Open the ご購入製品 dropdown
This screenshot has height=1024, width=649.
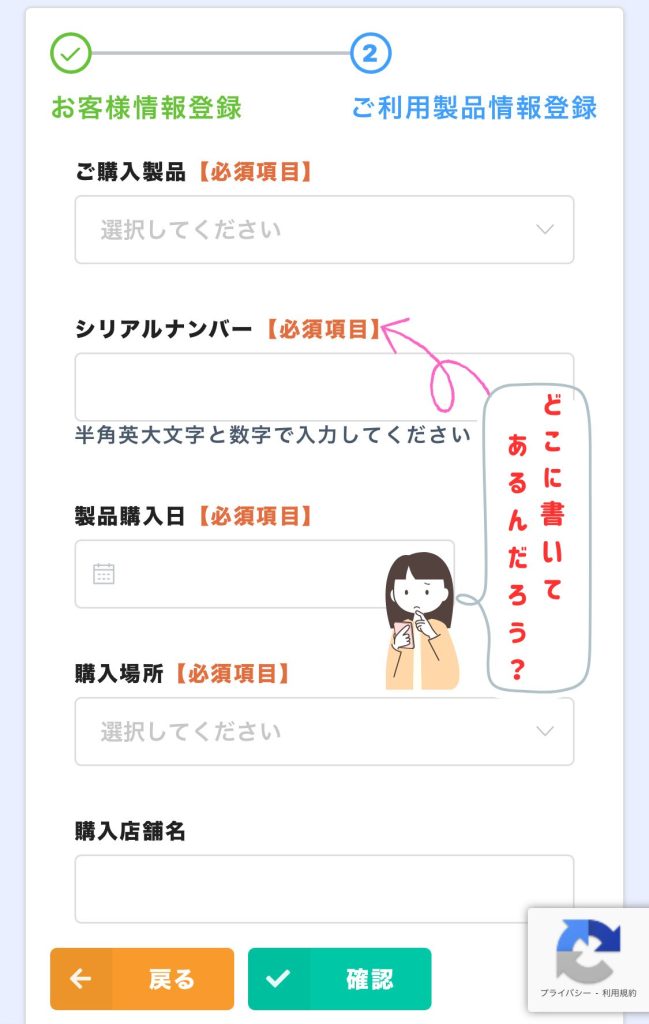[324, 230]
